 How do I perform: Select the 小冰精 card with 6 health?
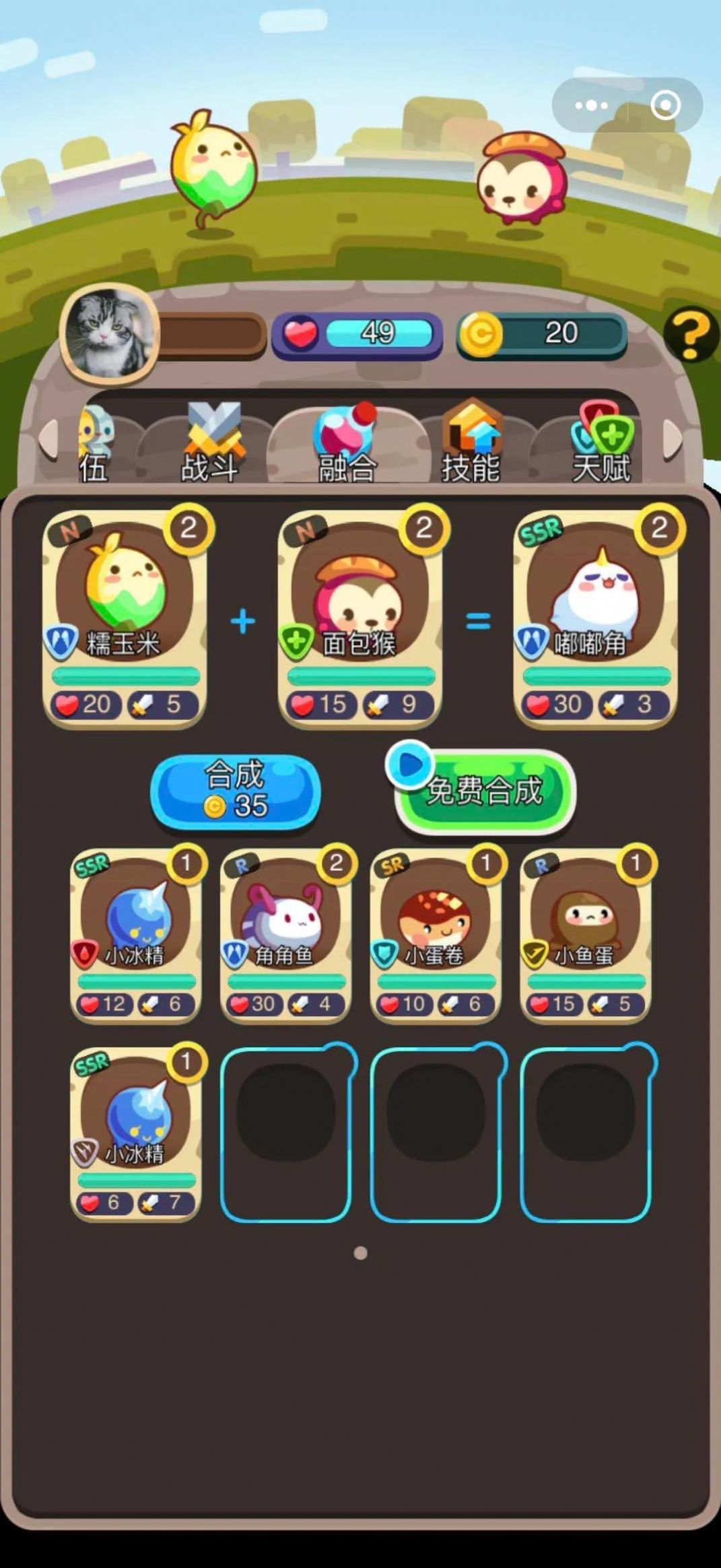tap(136, 1133)
